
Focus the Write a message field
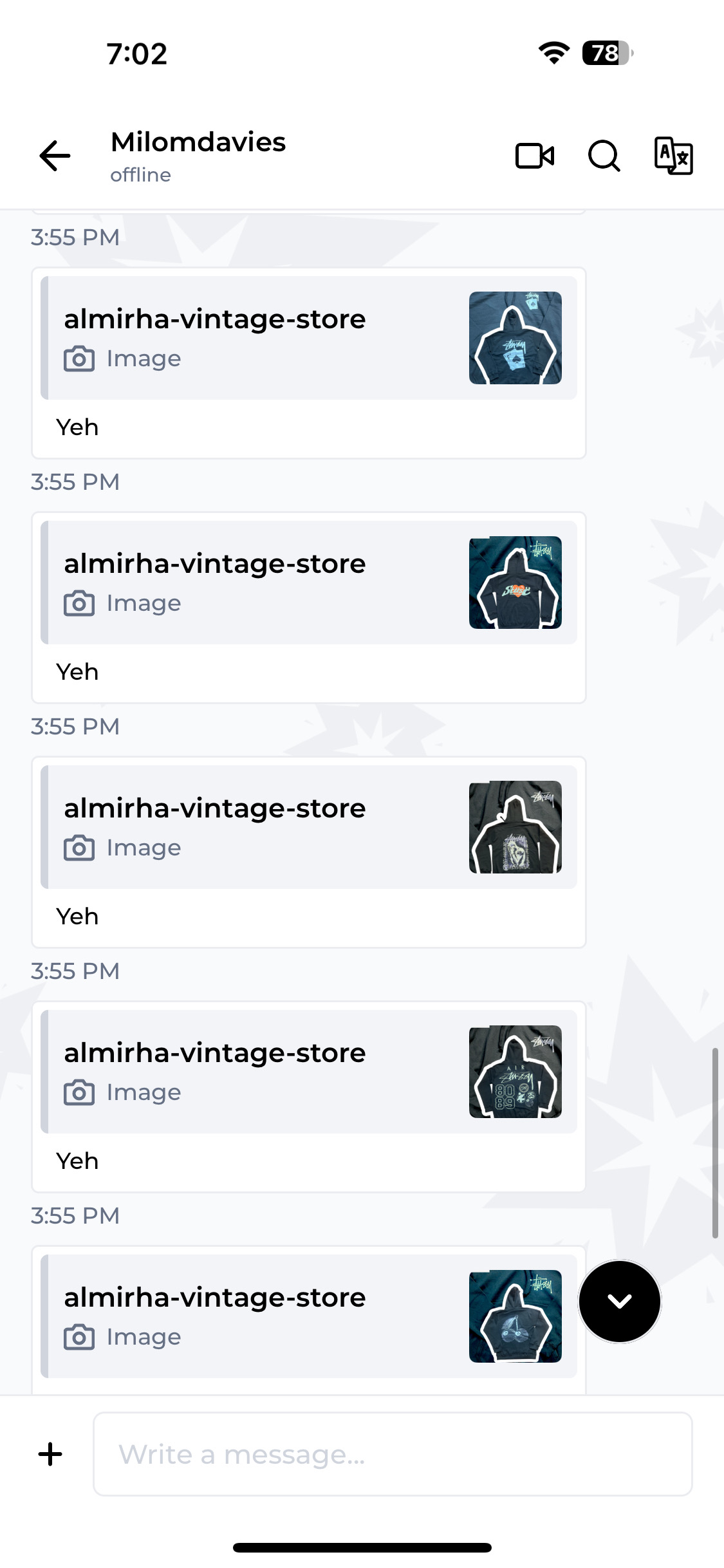coord(393,1454)
